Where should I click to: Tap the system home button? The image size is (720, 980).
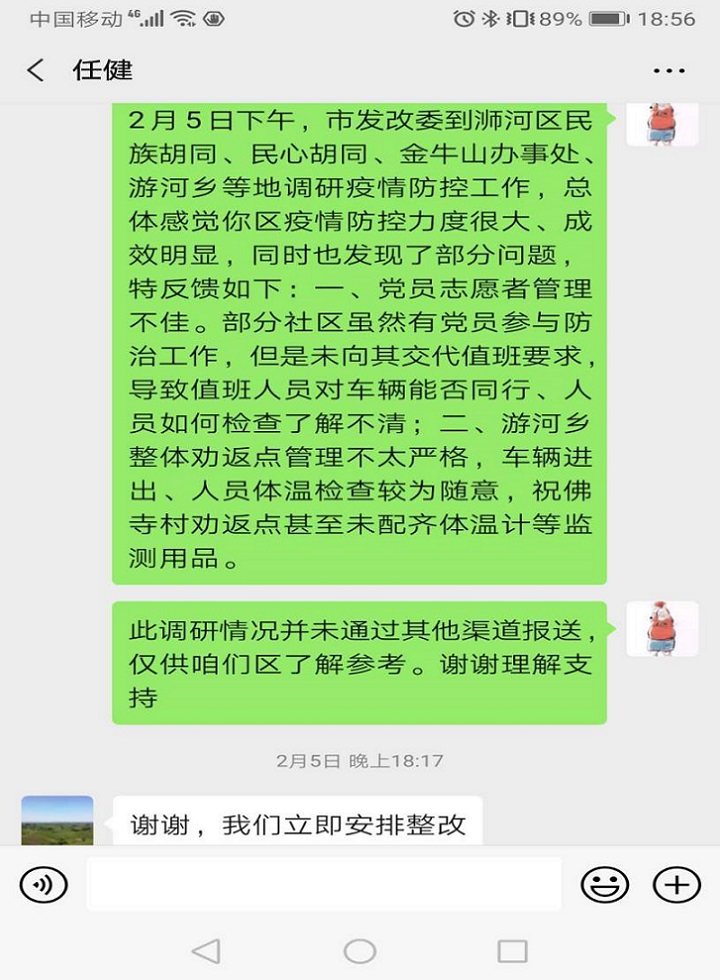360,950
